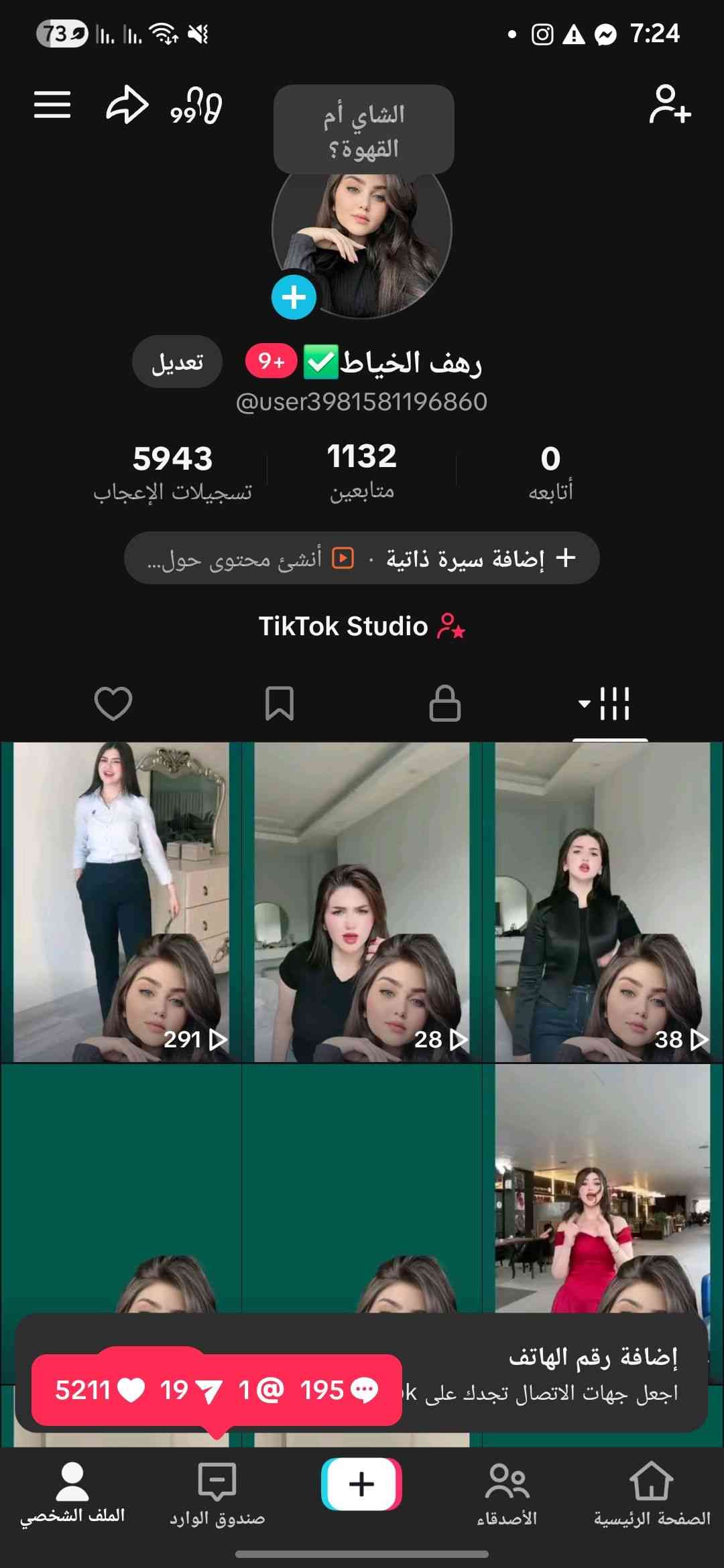This screenshot has width=724, height=1568.
Task: Switch to the private lock tab
Action: pyautogui.click(x=445, y=704)
